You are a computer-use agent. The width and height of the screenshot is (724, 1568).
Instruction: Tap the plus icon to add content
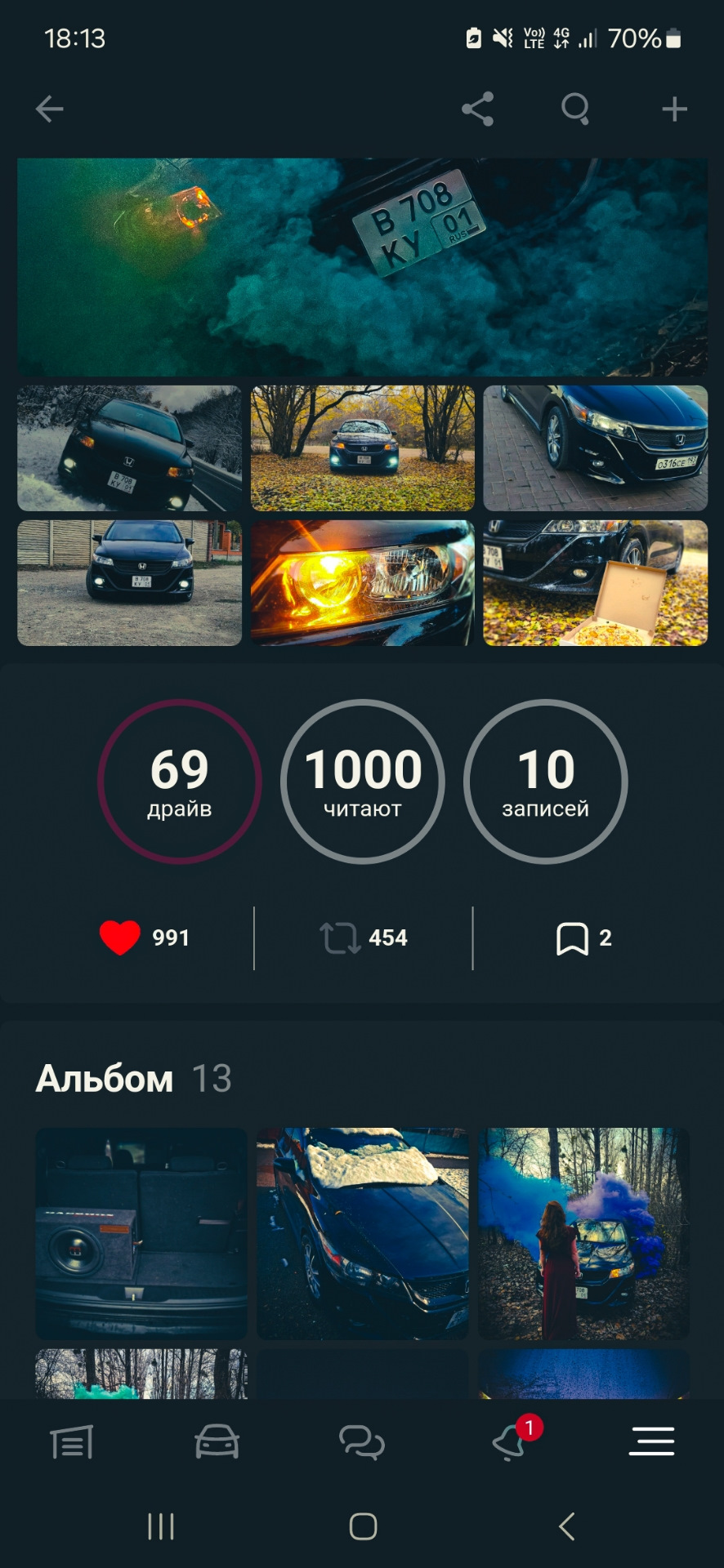click(x=675, y=107)
